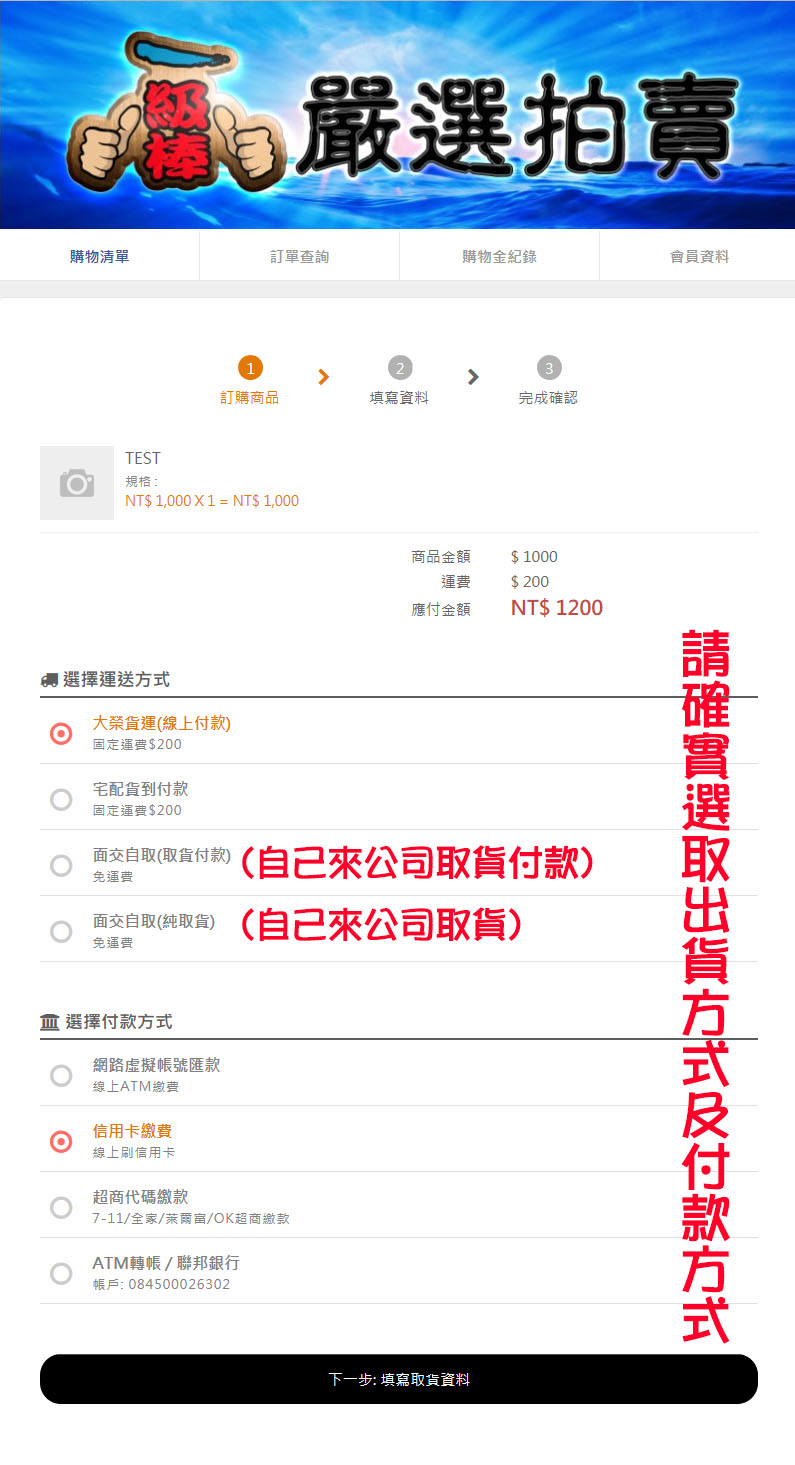Choose 宅配貨到付款 shipping option
This screenshot has height=1465, width=795.
click(x=399, y=797)
